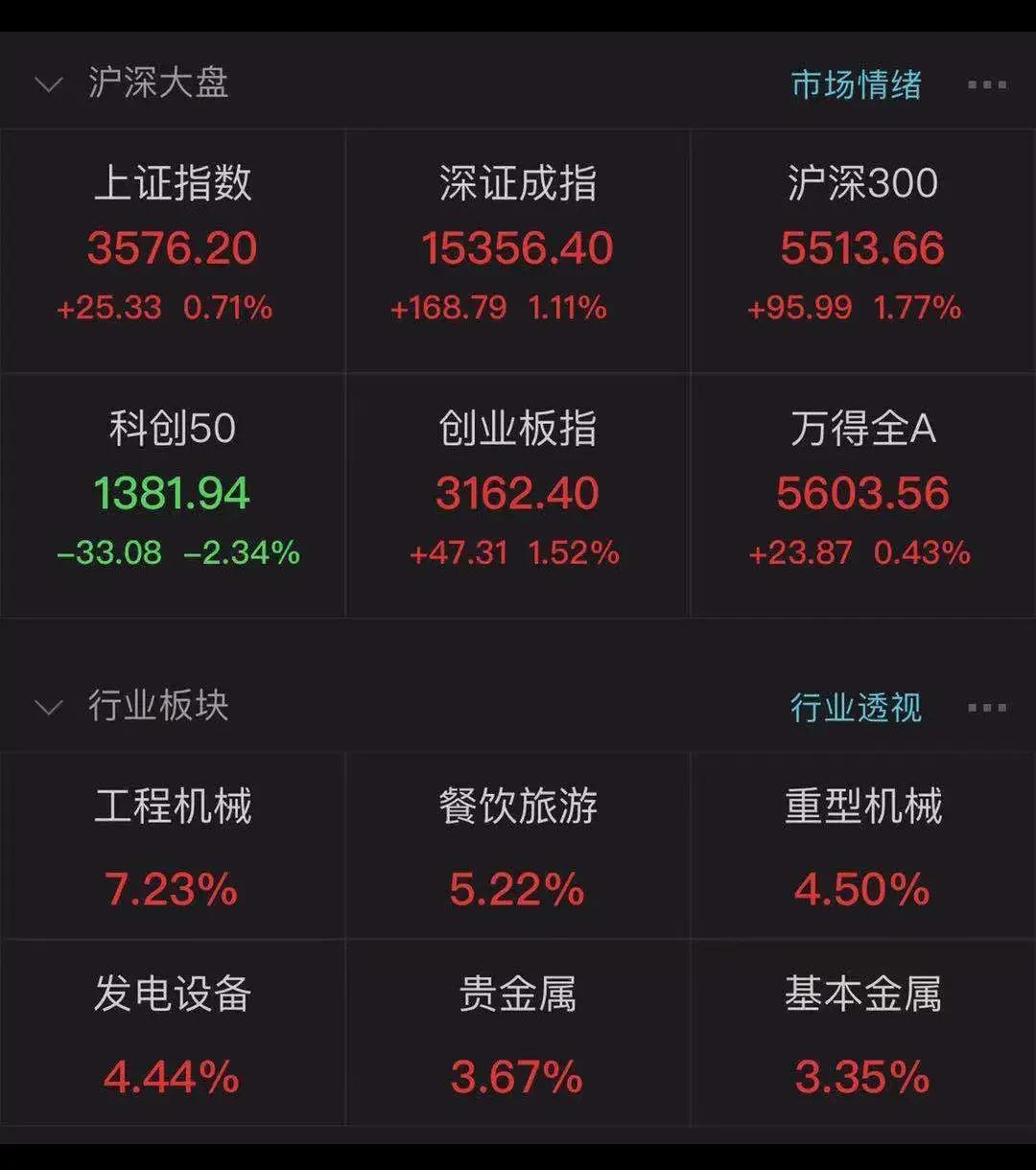Image resolution: width=1036 pixels, height=1170 pixels.
Task: Open the 上证指数 index card
Action: 173,249
